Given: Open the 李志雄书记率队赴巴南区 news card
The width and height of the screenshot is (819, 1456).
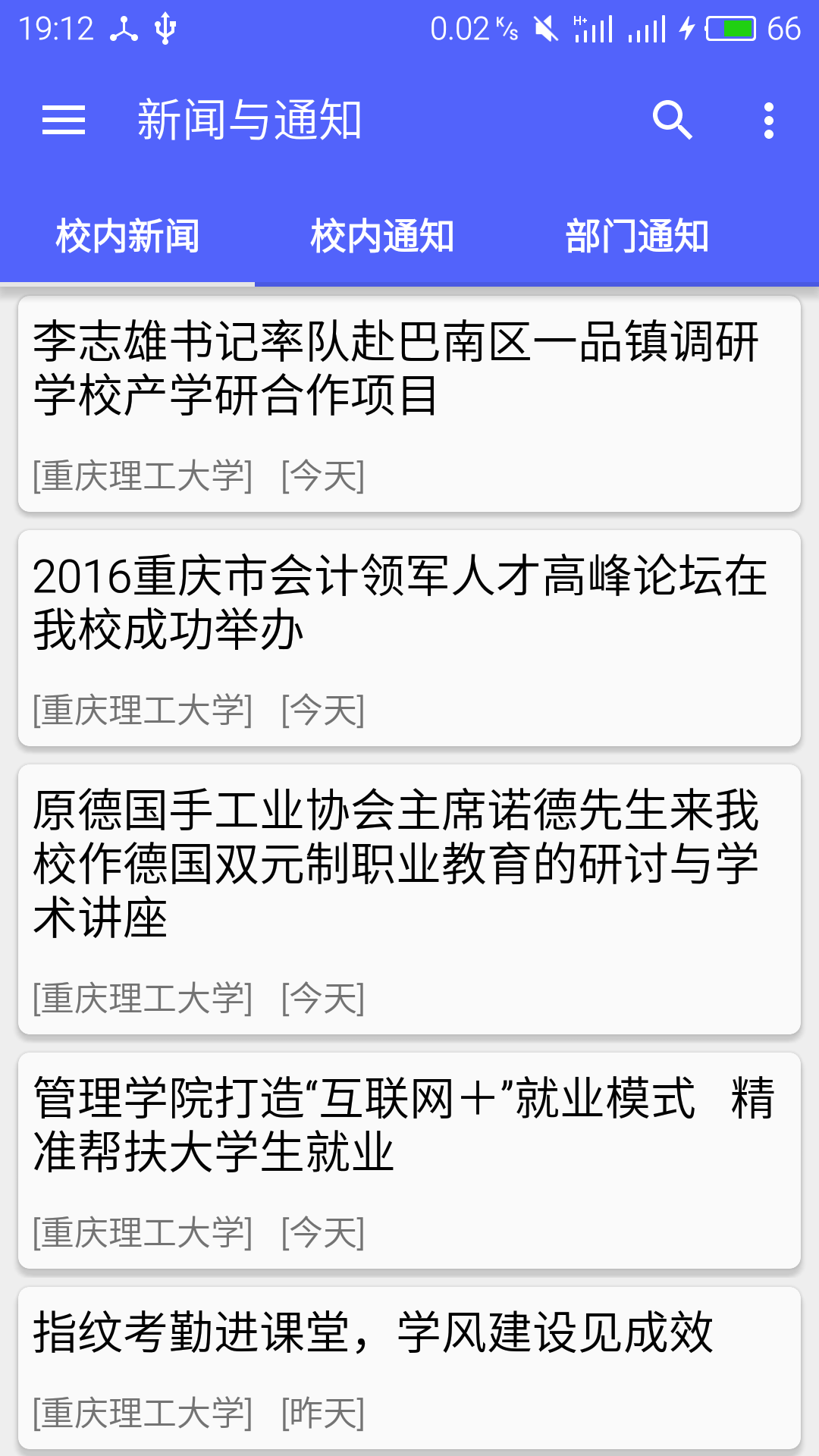Looking at the screenshot, I should click(x=409, y=404).
